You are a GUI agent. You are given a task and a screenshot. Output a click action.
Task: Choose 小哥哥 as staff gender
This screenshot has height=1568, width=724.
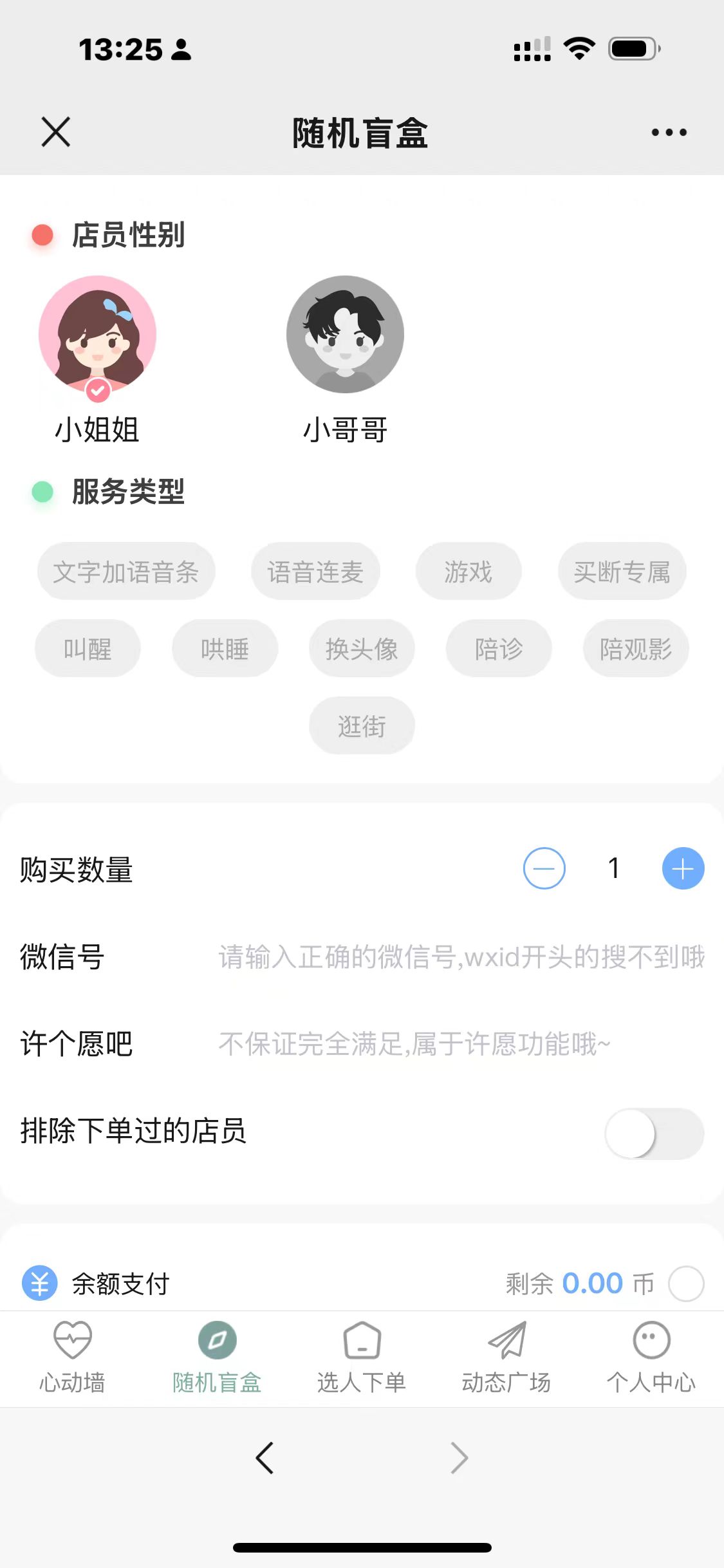tap(345, 335)
